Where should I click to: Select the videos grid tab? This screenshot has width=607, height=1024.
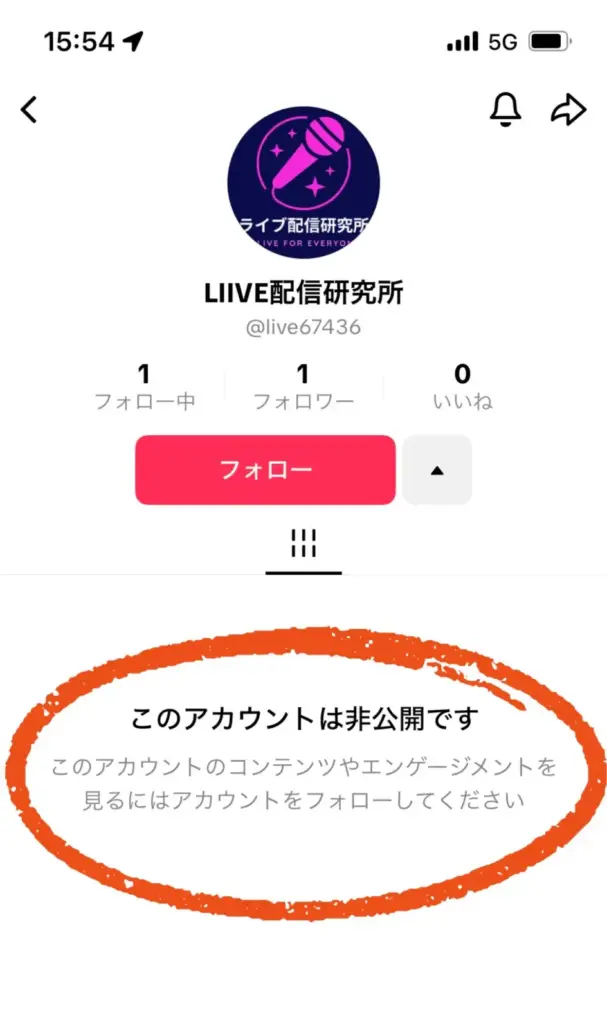(x=303, y=545)
